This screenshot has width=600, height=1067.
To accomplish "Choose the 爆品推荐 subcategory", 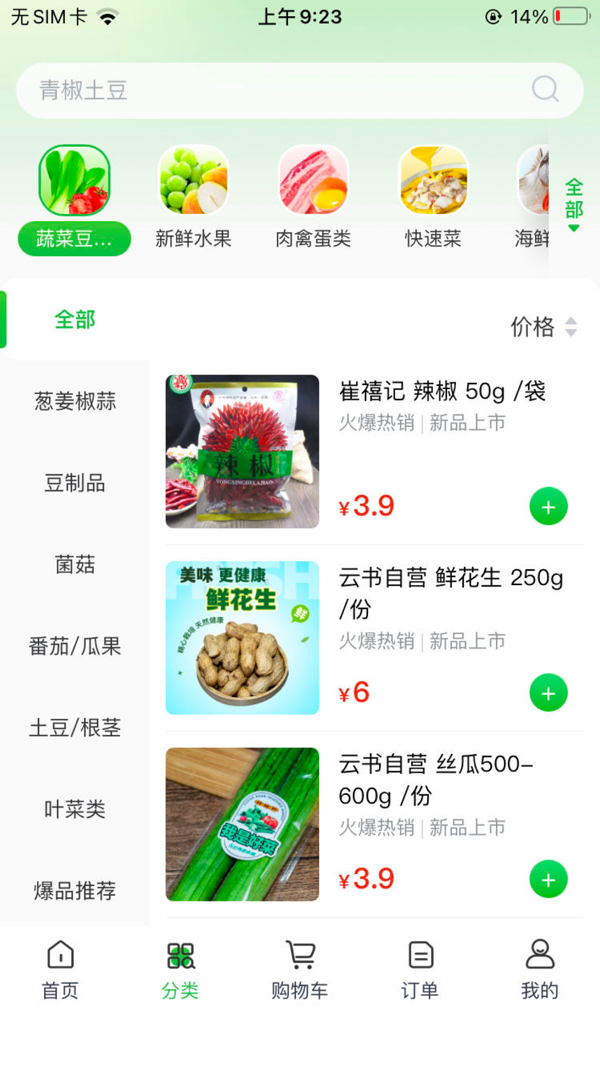I will (x=75, y=890).
